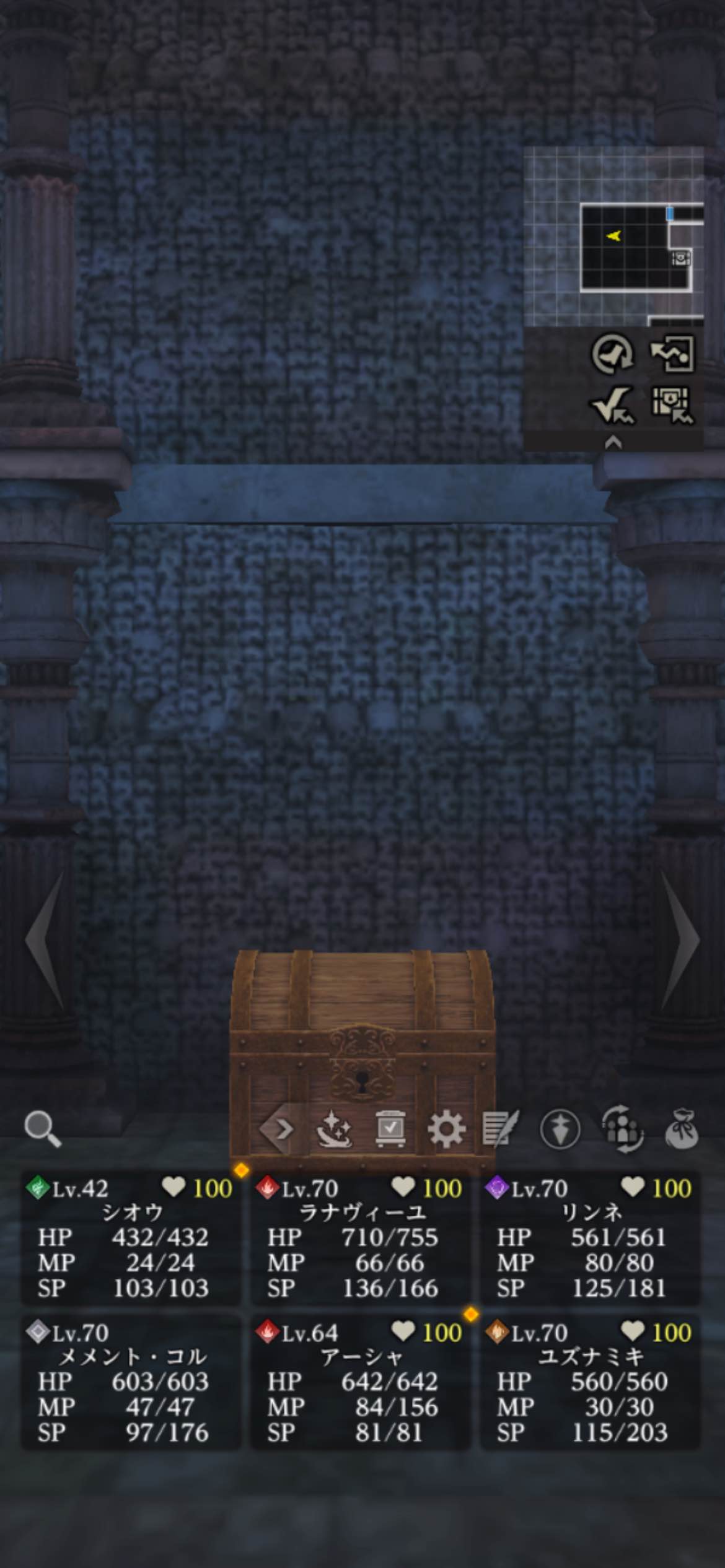Open the checklist board icon
The width and height of the screenshot is (725, 1568).
pyautogui.click(x=390, y=1129)
